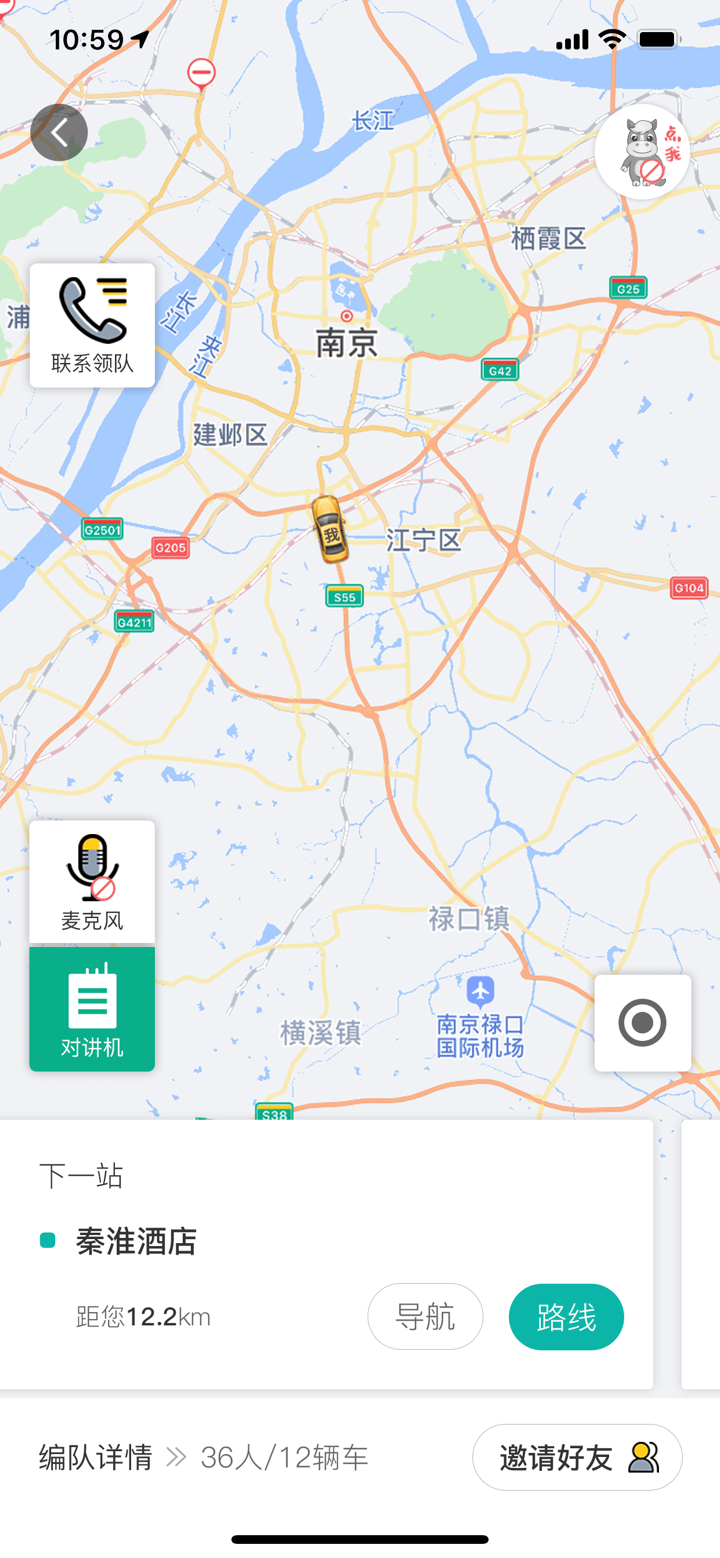Image resolution: width=720 pixels, height=1558 pixels.
Task: Open the 对讲机 walkie-talkie panel
Action: tap(92, 1008)
